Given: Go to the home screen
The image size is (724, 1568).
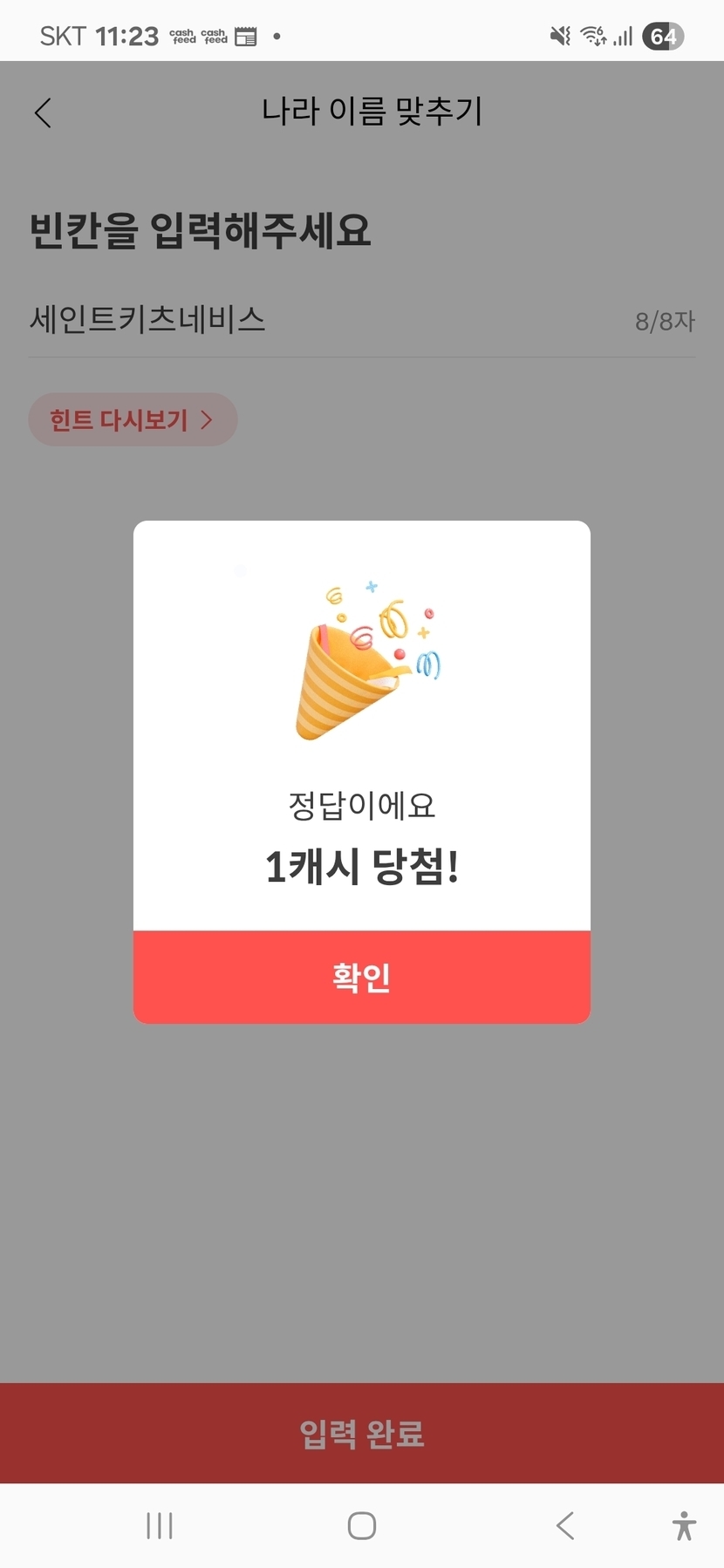Looking at the screenshot, I should click(x=362, y=1526).
